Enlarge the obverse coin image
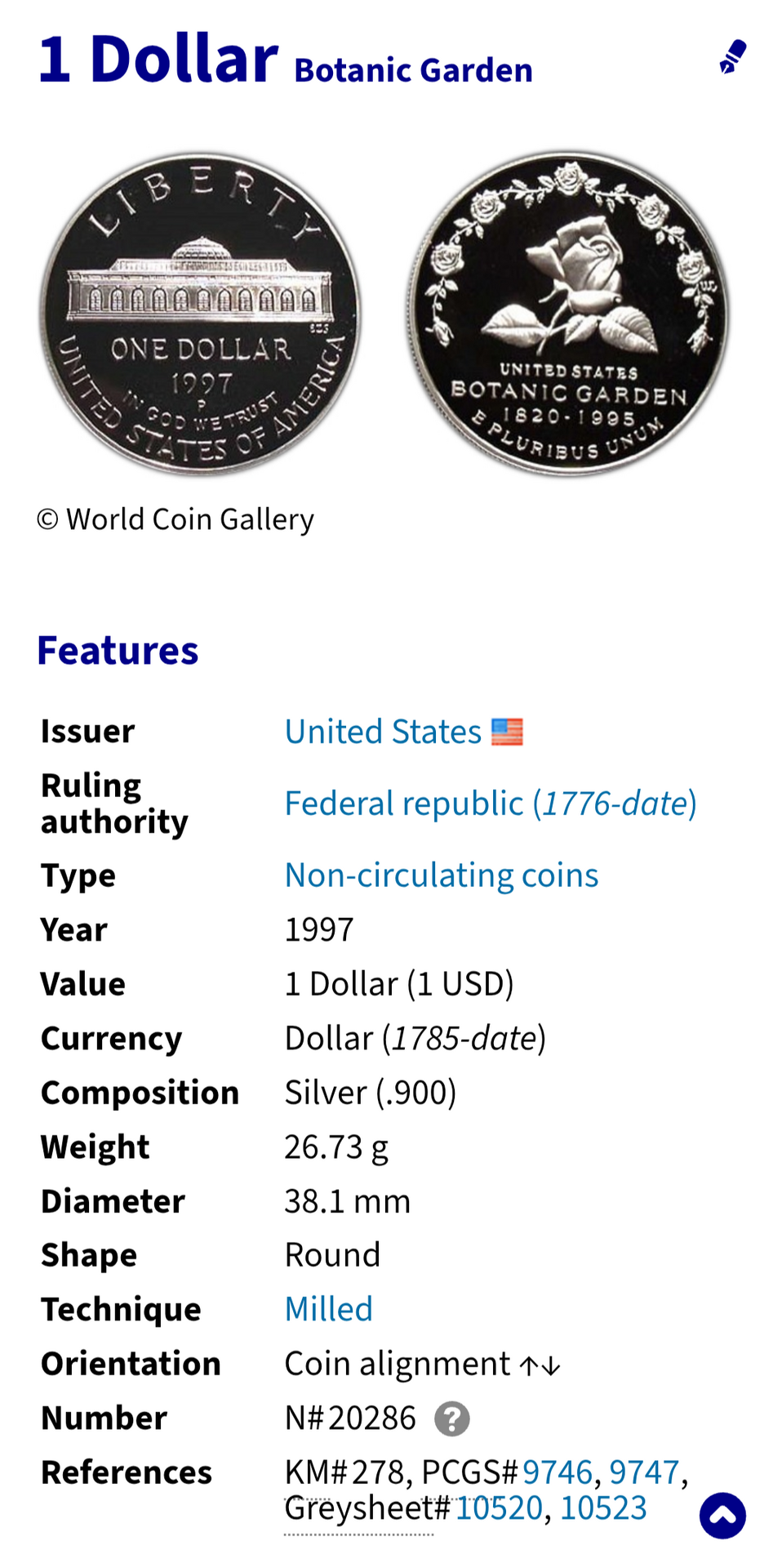Screen dimensions: 782x1568 click(200, 314)
